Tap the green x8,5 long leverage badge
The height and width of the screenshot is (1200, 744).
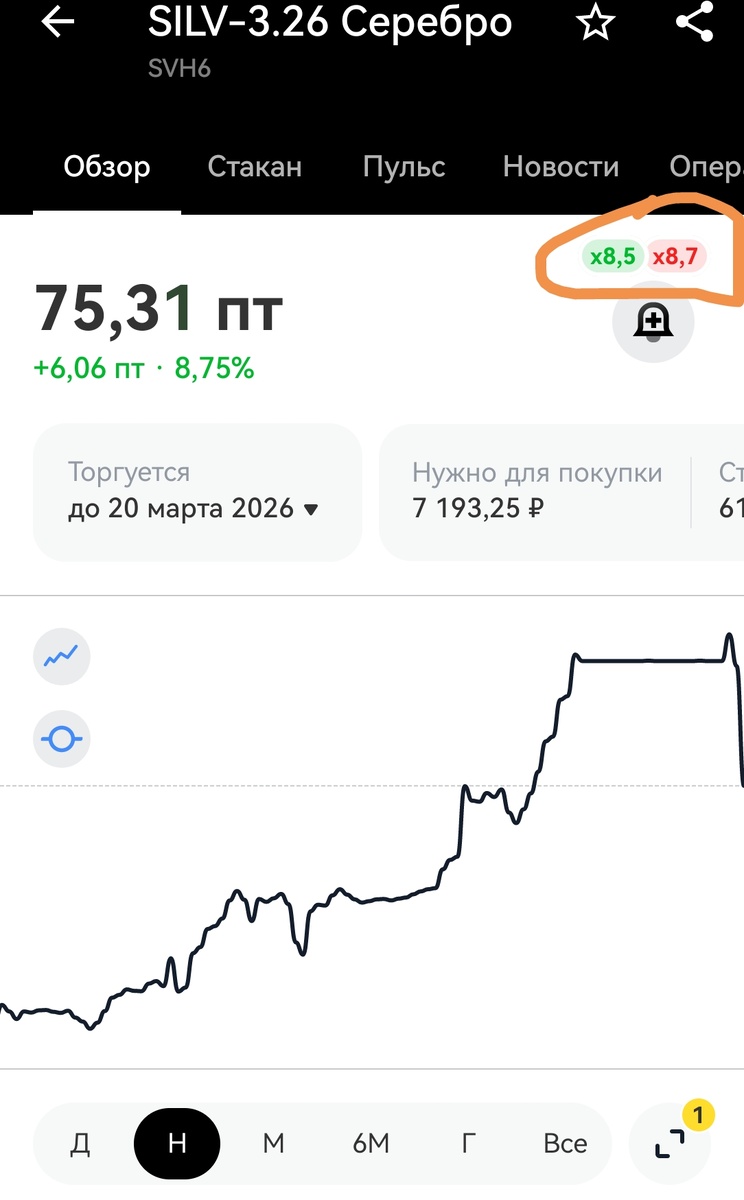(613, 256)
